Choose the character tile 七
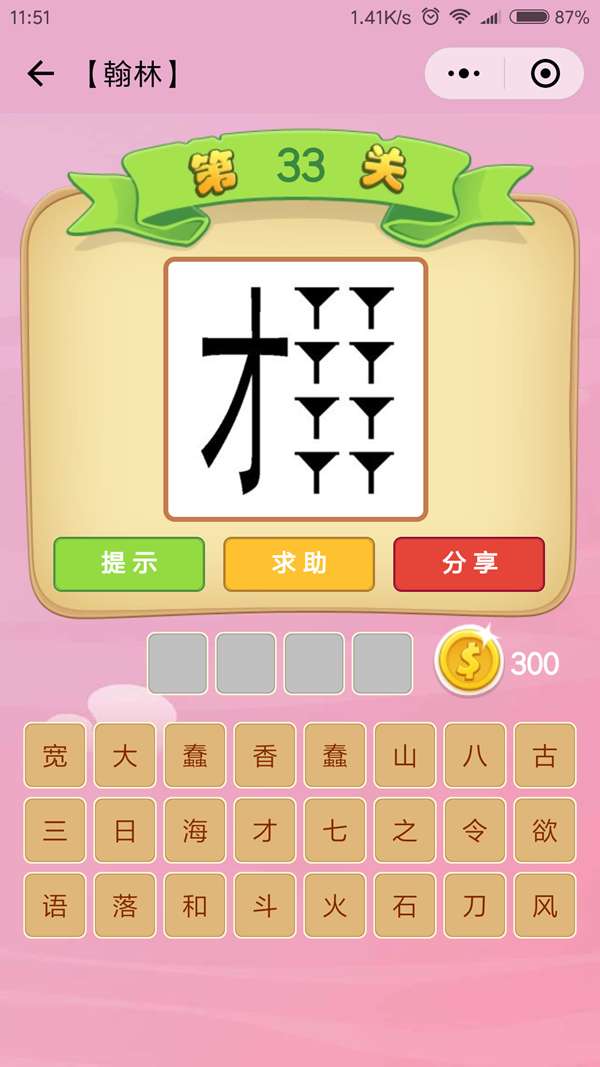 (x=335, y=831)
